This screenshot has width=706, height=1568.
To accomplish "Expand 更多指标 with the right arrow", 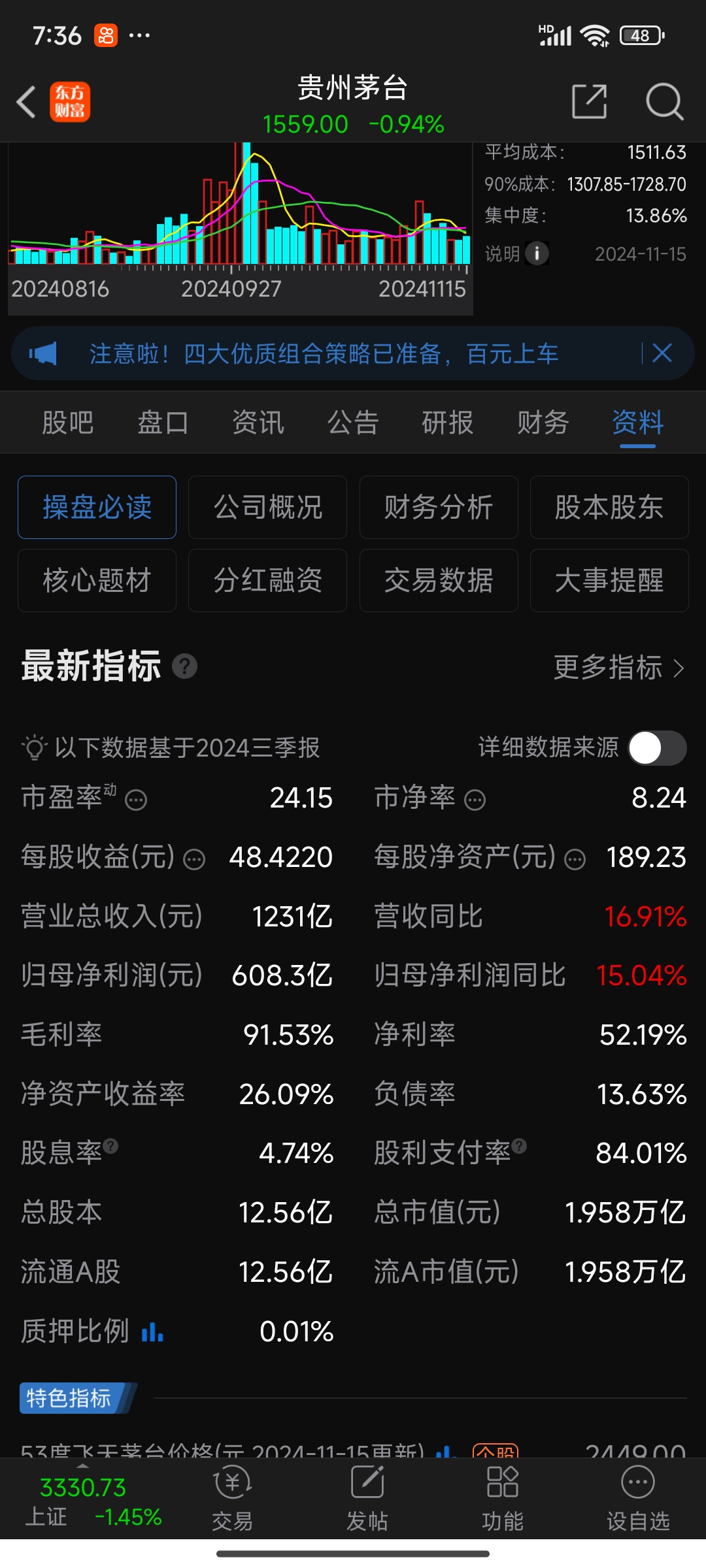I will 679,669.
